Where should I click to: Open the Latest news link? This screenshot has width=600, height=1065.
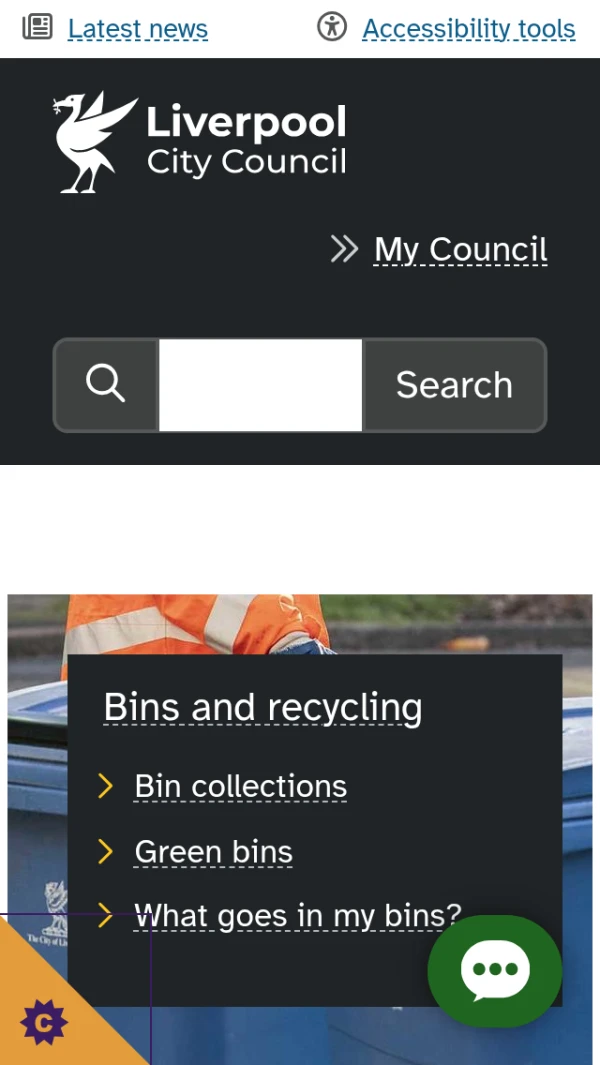(137, 29)
